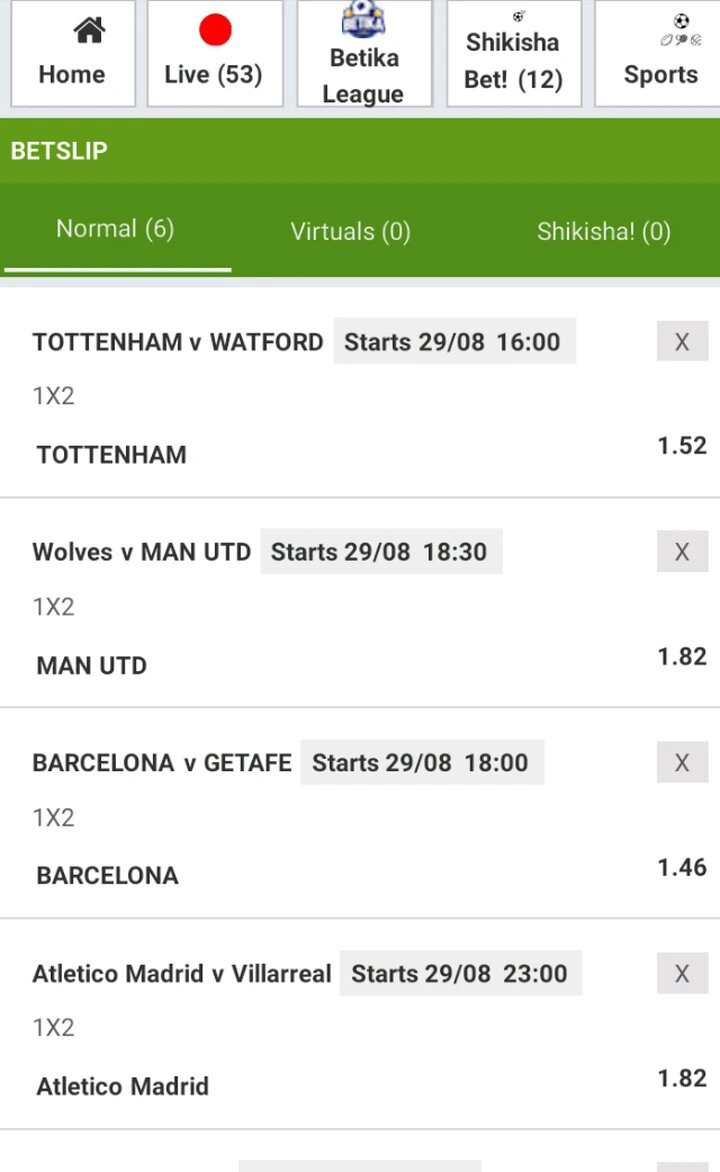Open the Live (53) matches section
The height and width of the screenshot is (1172, 720).
point(215,53)
